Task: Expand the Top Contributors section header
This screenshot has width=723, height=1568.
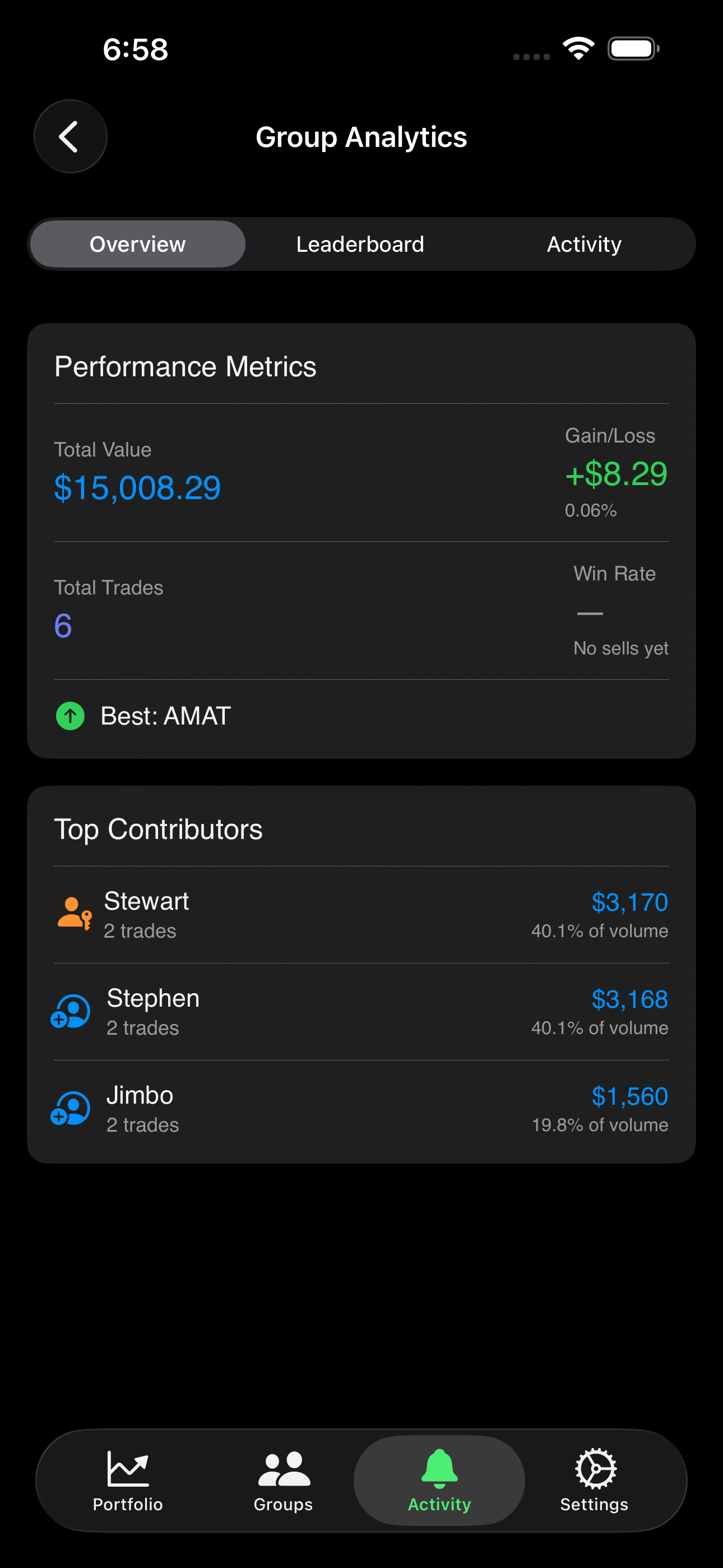Action: coord(158,828)
